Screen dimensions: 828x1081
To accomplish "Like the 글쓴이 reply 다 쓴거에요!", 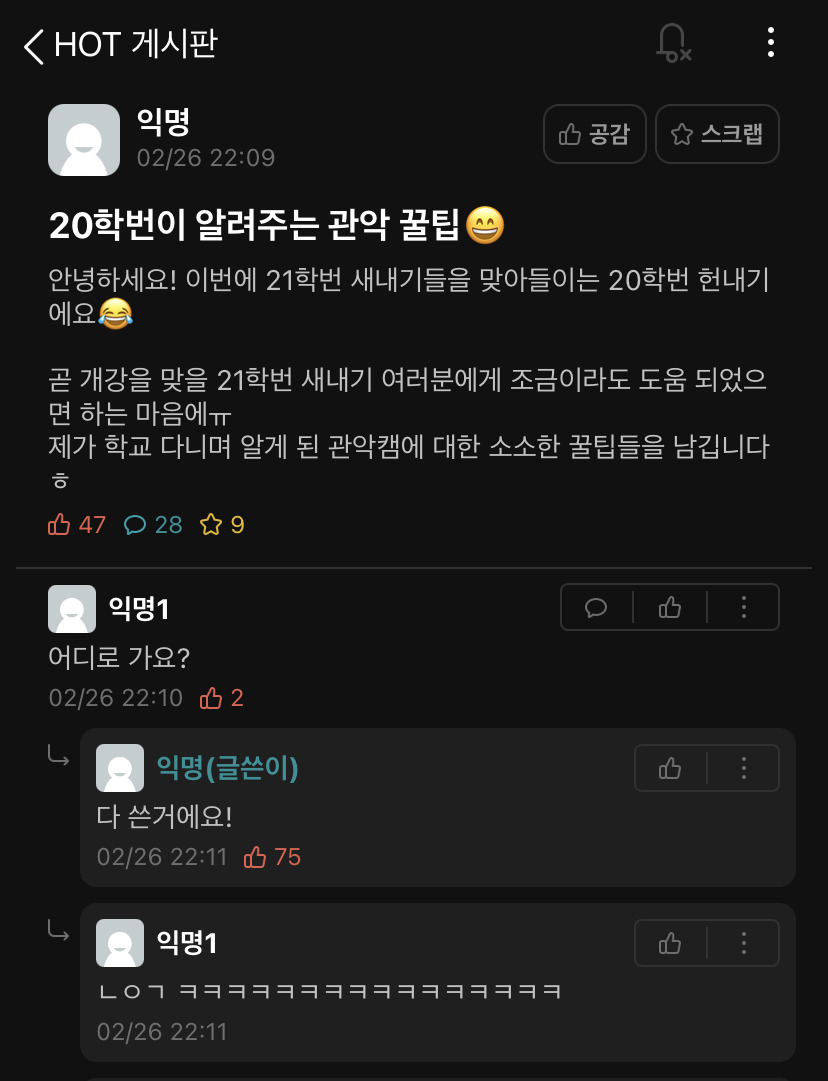I will [670, 768].
